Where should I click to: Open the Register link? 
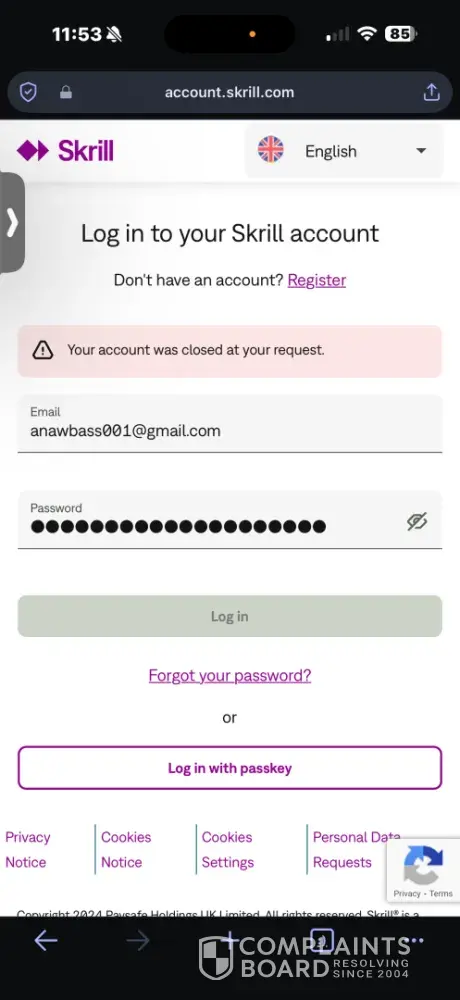point(316,280)
